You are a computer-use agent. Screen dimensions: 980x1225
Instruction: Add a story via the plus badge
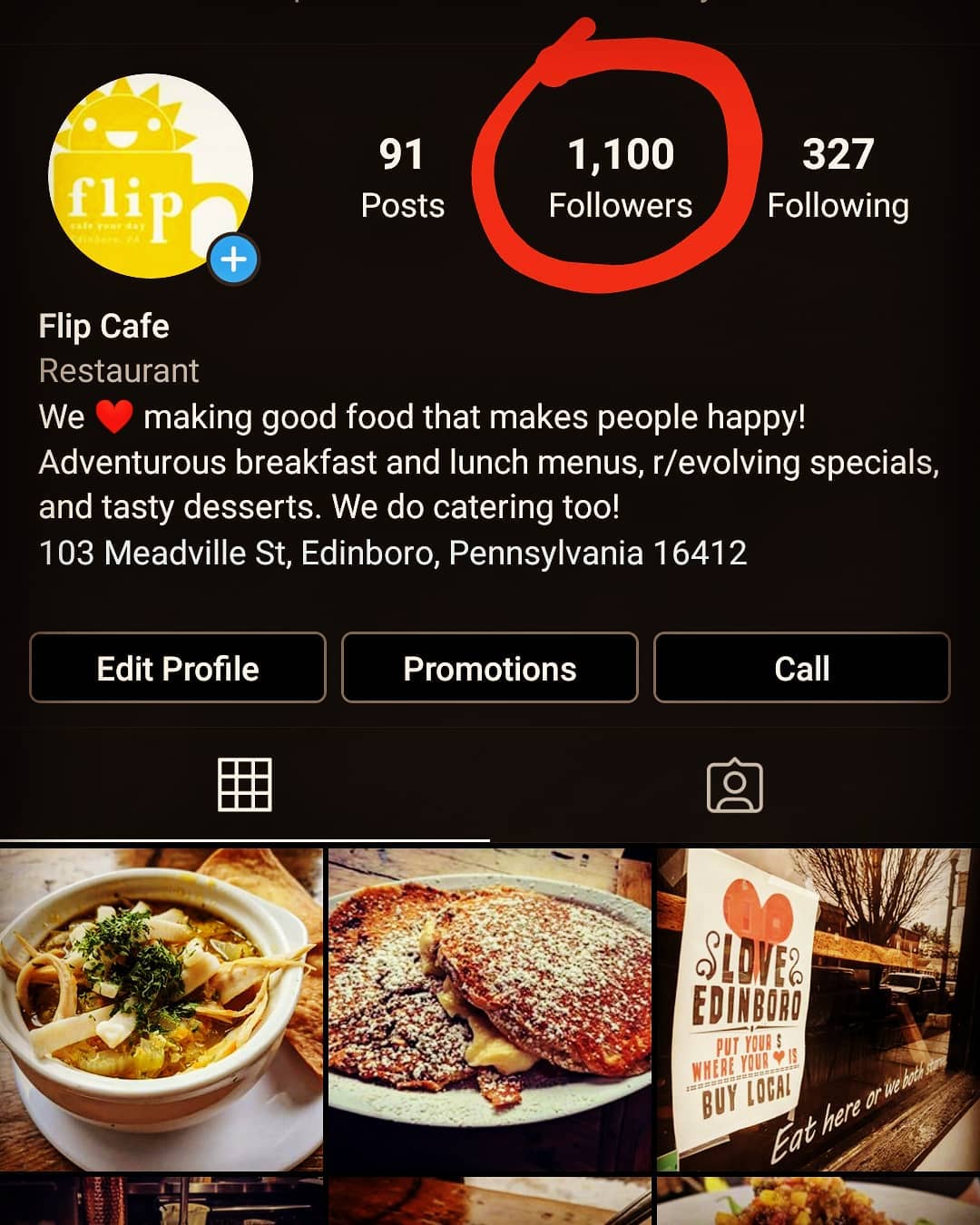[x=234, y=260]
